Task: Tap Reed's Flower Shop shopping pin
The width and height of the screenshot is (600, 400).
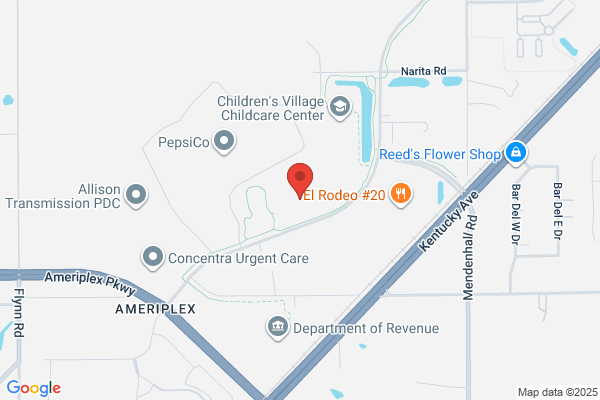Action: point(516,153)
